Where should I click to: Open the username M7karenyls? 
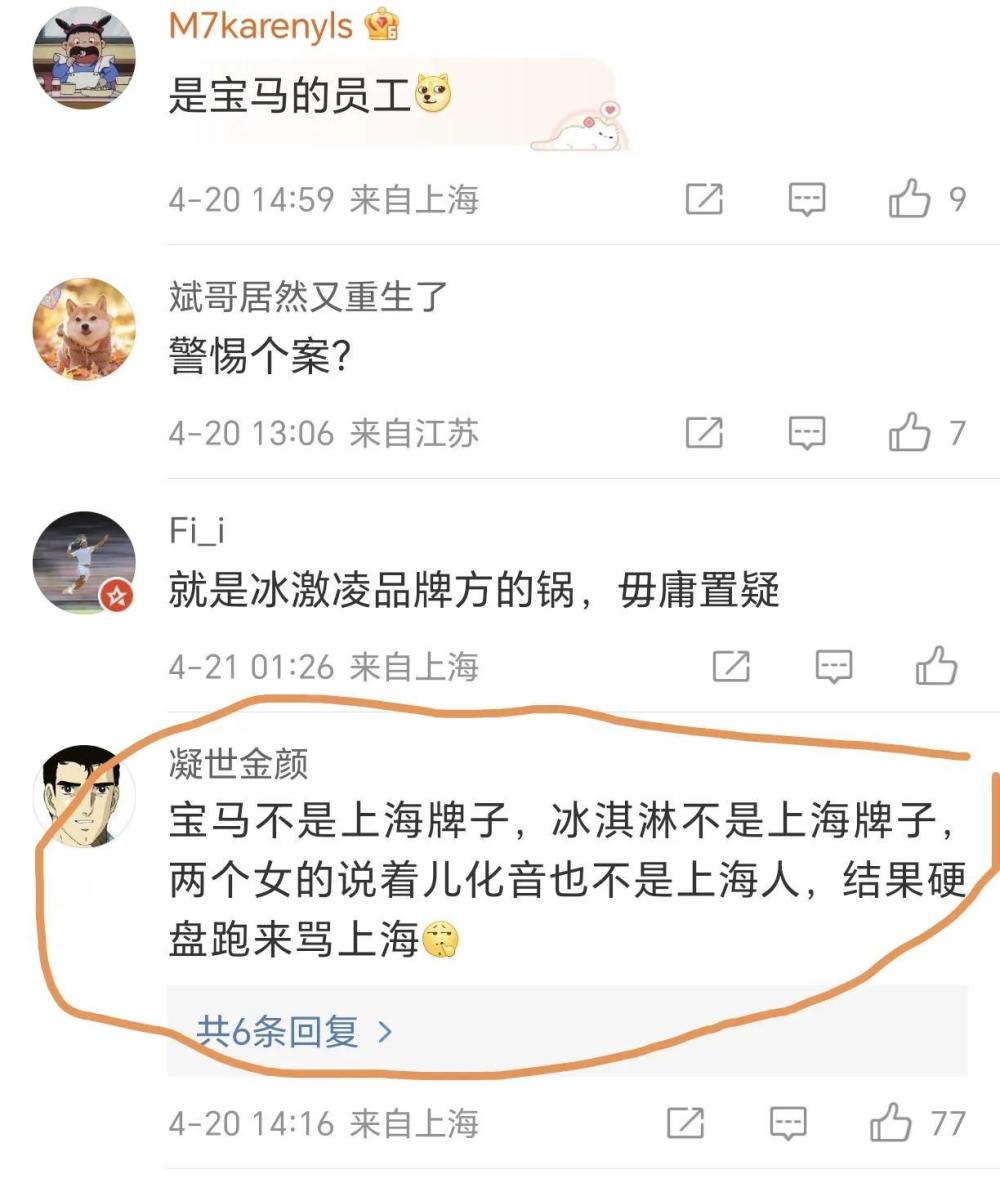[x=260, y=27]
